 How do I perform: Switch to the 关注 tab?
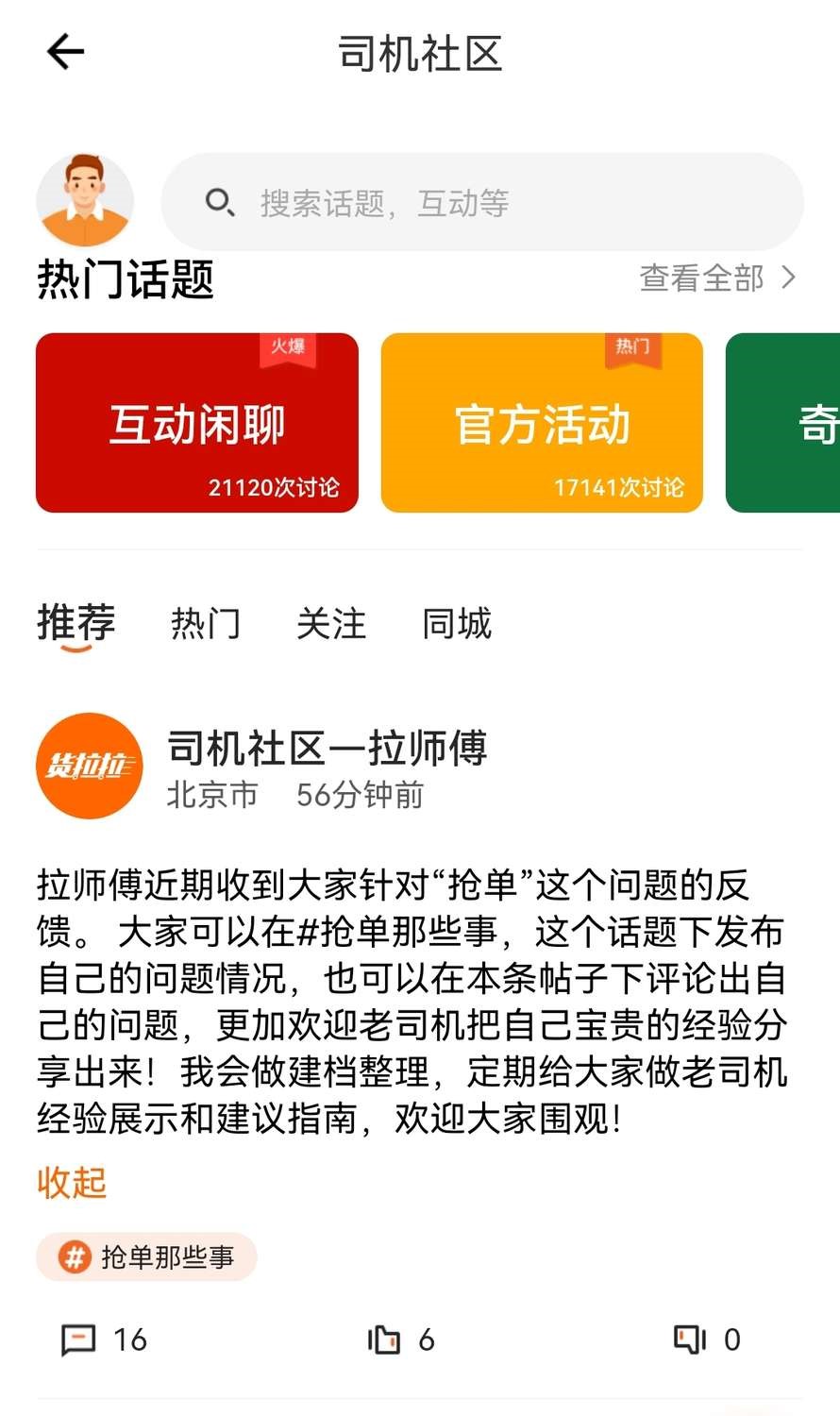pyautogui.click(x=330, y=624)
